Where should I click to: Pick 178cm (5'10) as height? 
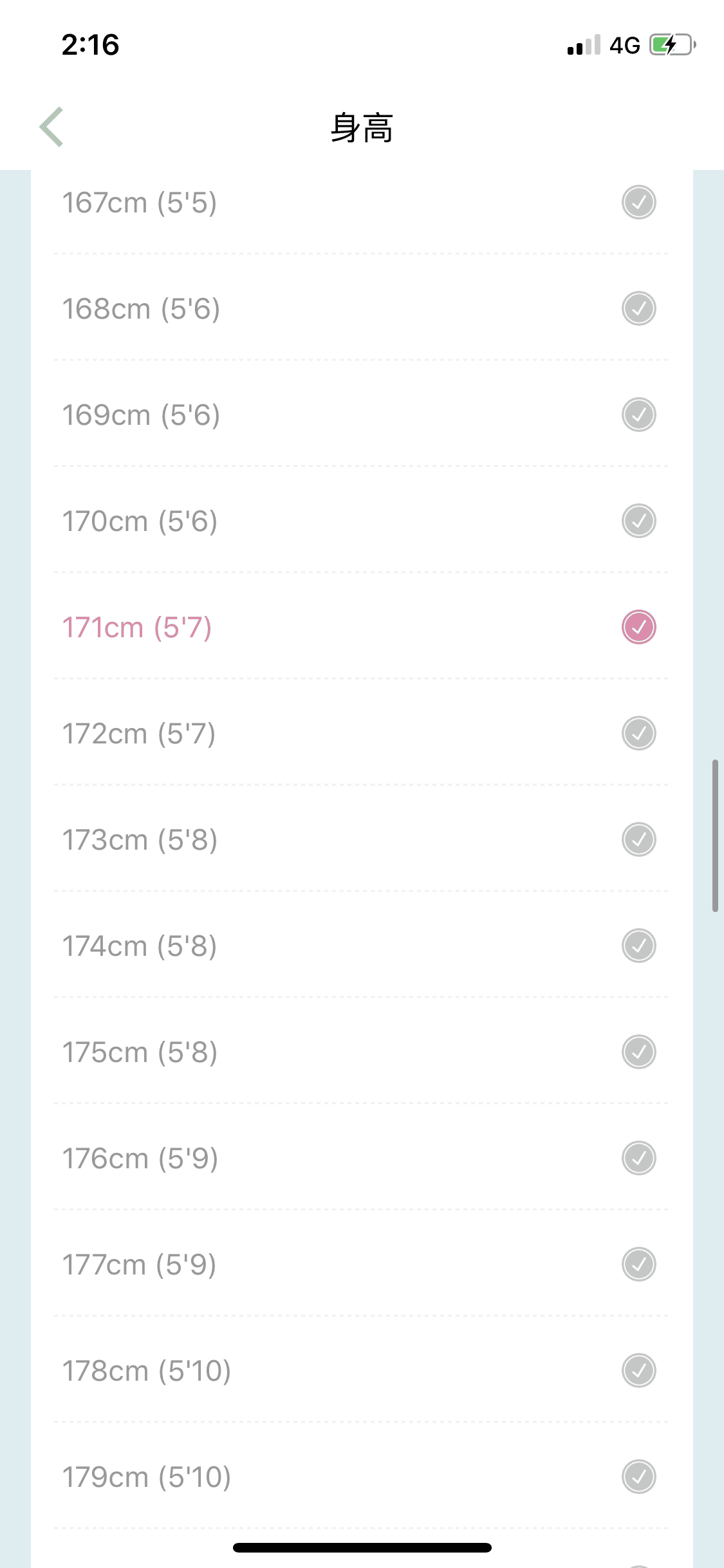point(360,1371)
